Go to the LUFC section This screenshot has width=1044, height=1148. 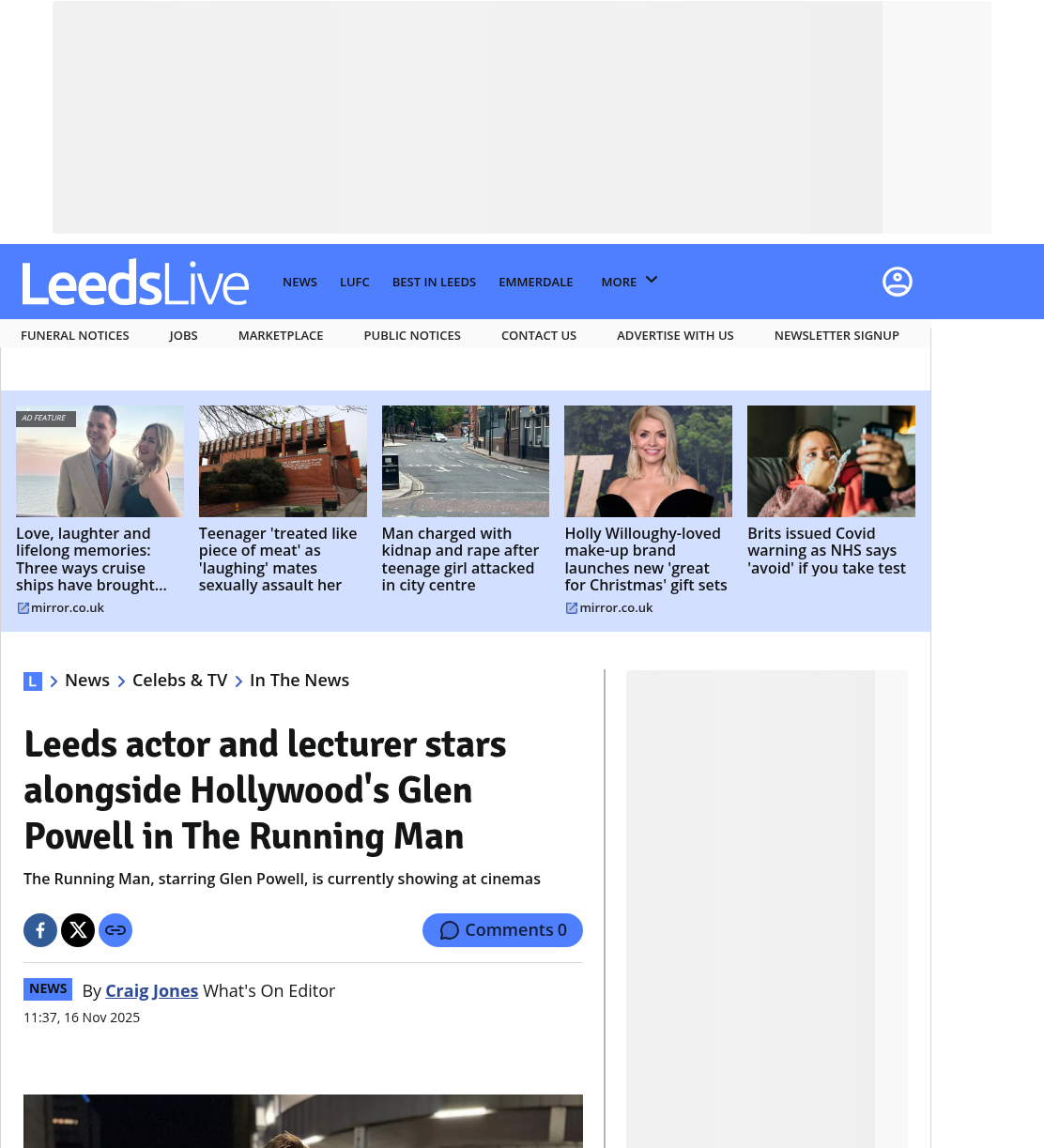(x=355, y=282)
